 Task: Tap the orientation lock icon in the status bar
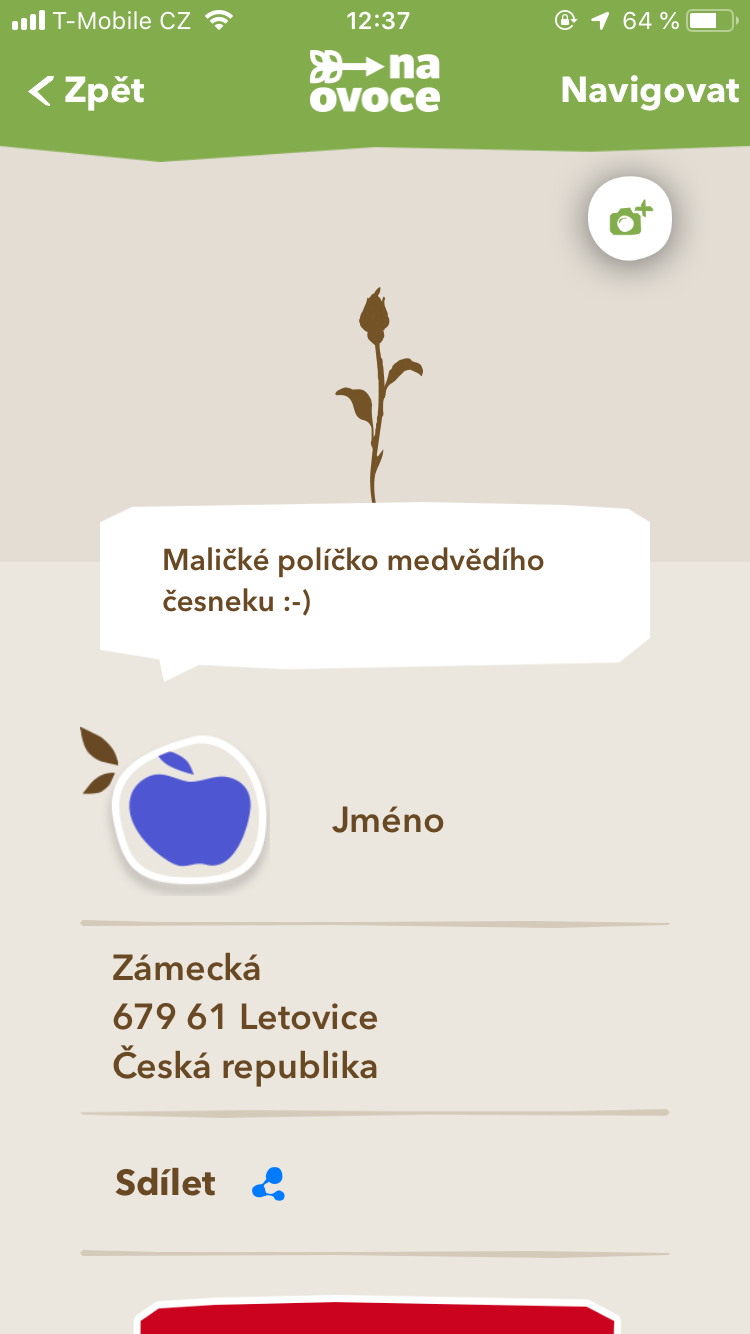coord(565,18)
